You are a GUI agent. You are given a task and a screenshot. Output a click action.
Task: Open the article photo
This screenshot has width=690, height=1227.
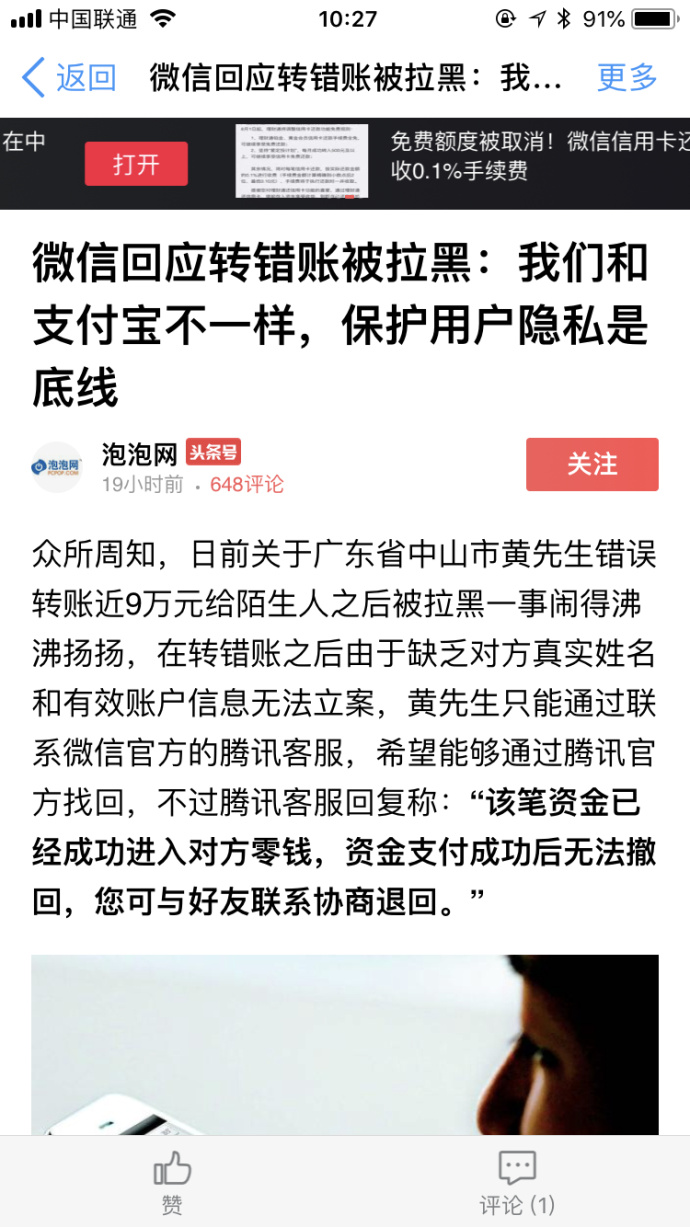point(344,1044)
